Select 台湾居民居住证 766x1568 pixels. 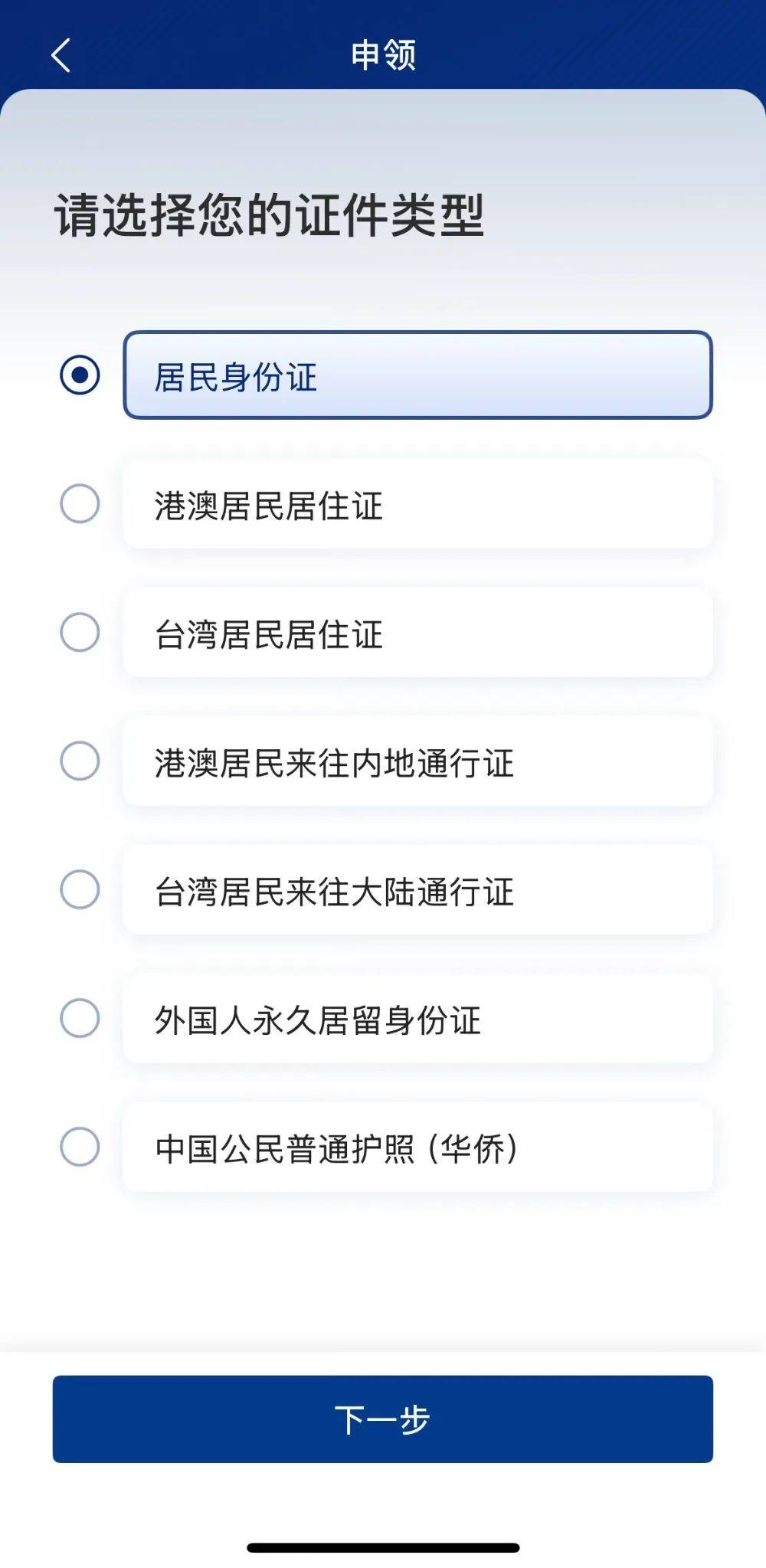click(x=417, y=633)
